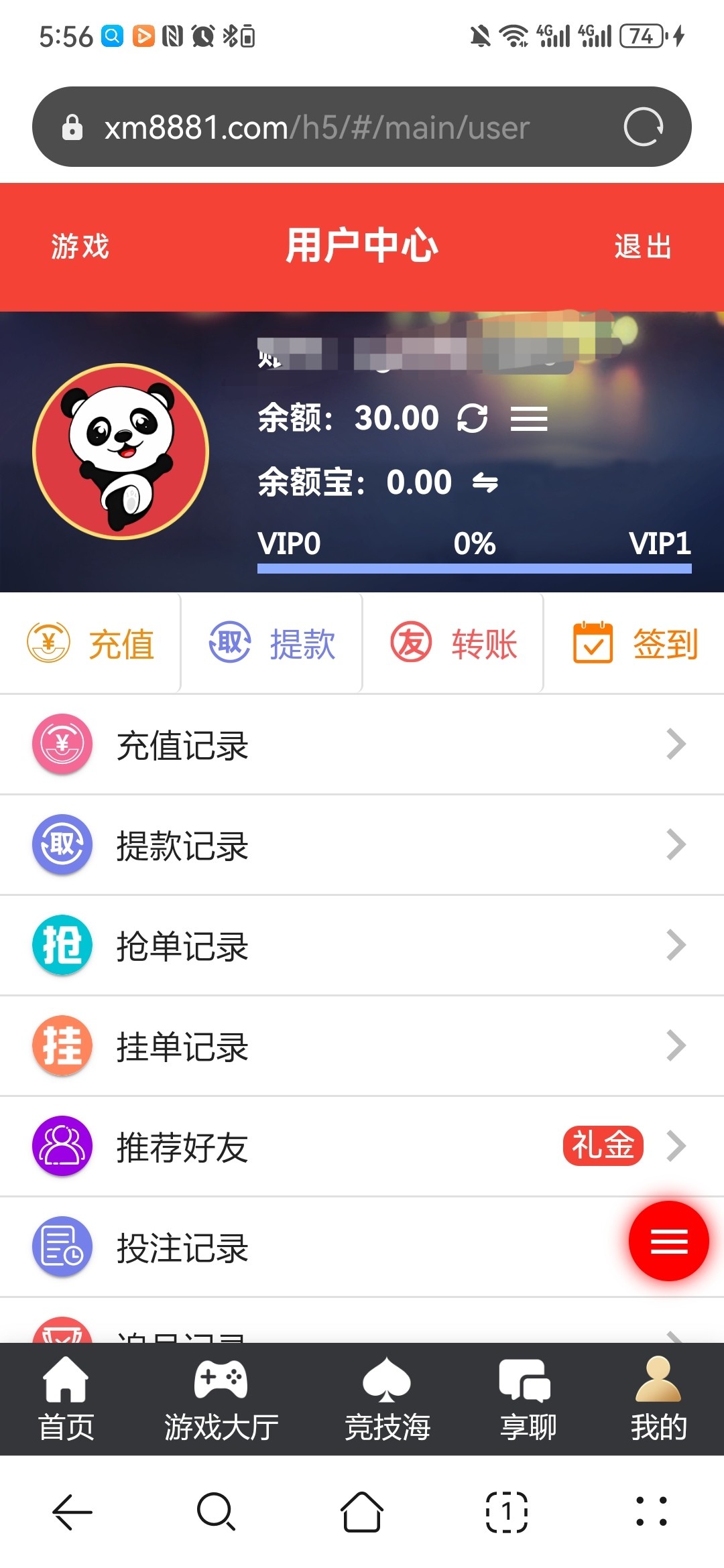Tap the 游戏 button in the header
The image size is (724, 1568).
tap(80, 247)
